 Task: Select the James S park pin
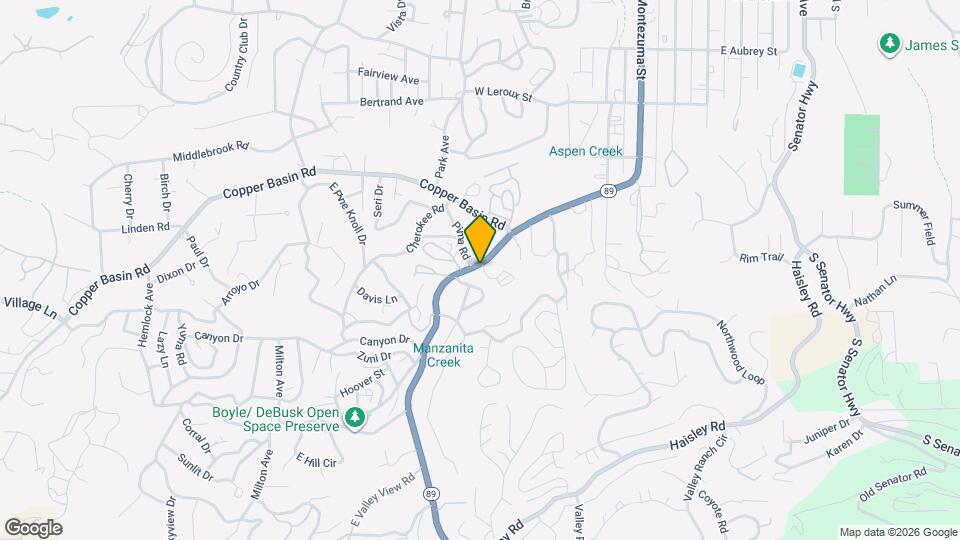tap(888, 44)
